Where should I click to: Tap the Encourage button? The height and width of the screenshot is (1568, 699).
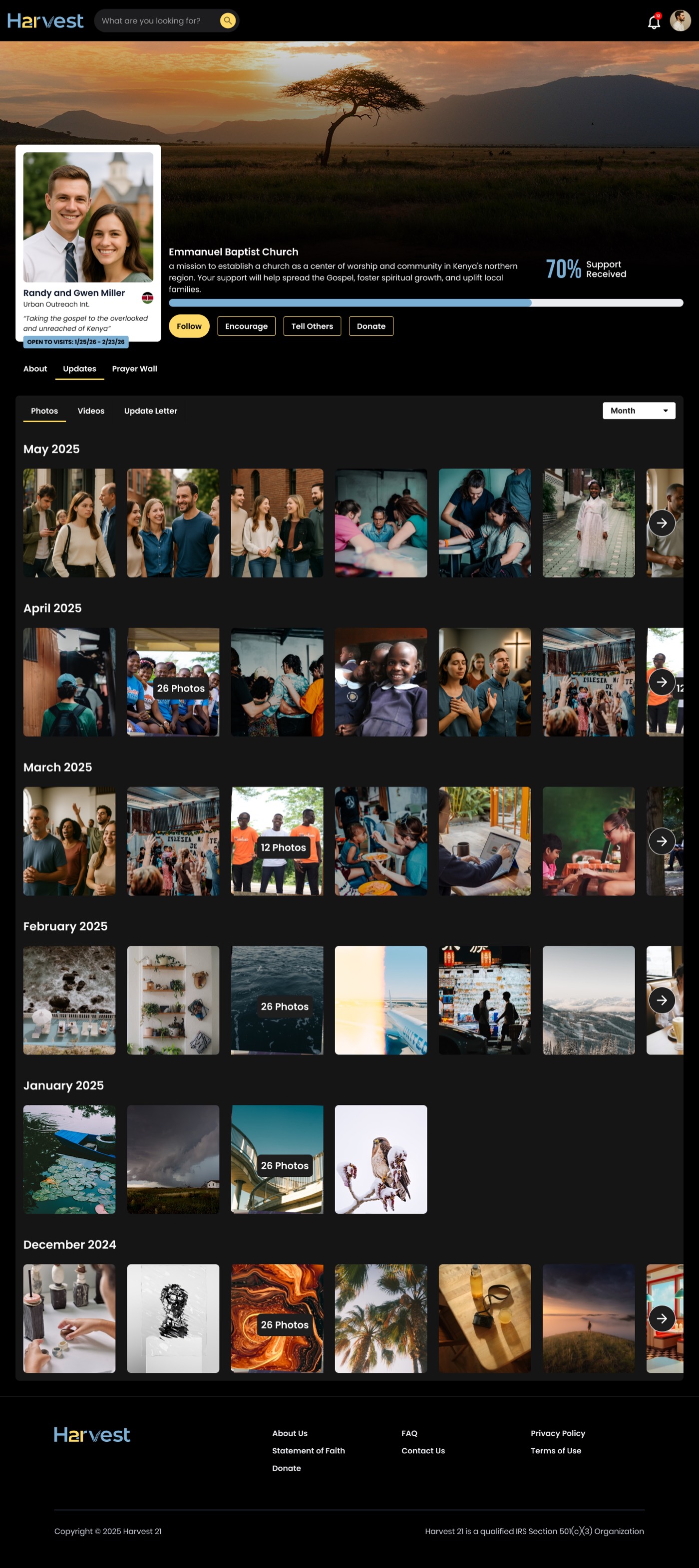pyautogui.click(x=246, y=326)
